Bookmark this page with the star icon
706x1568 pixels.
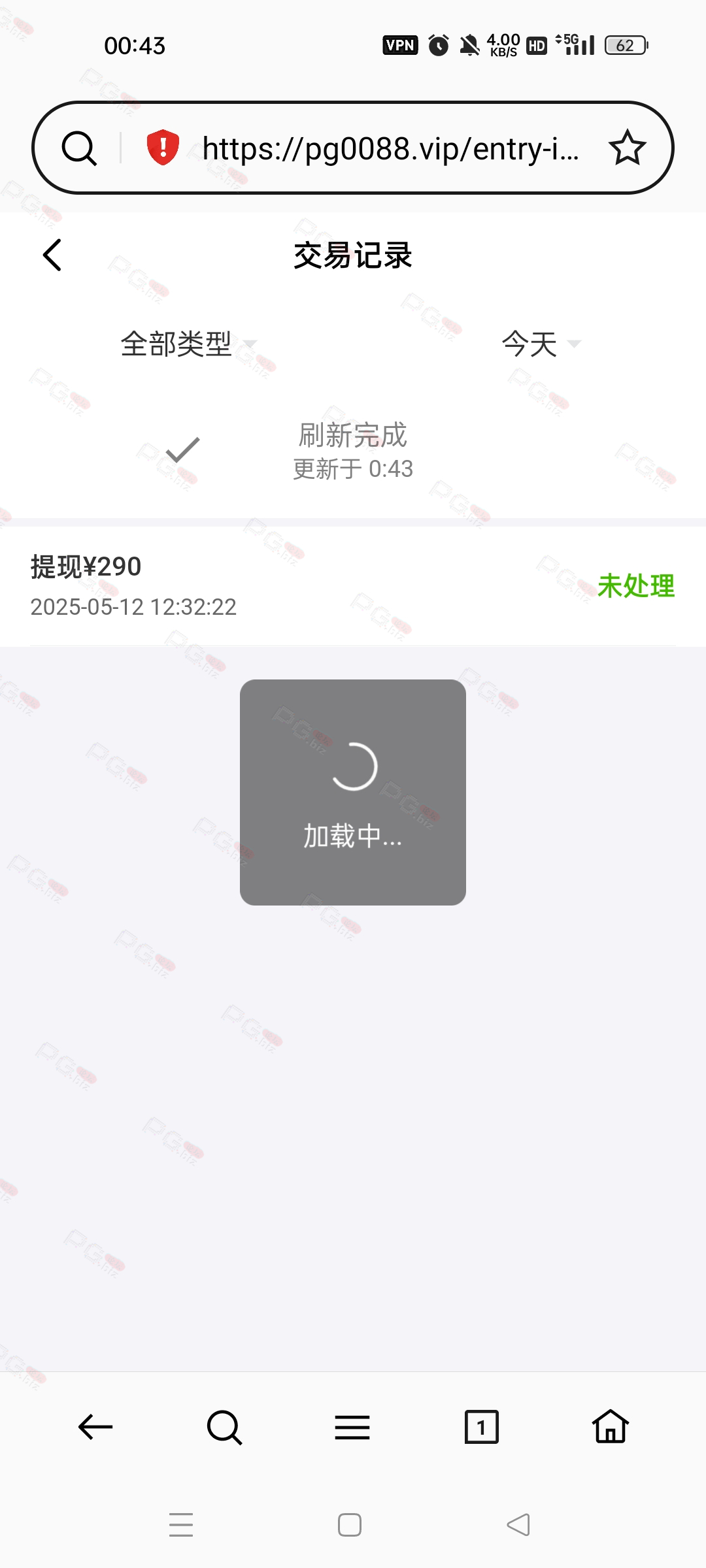pos(628,148)
